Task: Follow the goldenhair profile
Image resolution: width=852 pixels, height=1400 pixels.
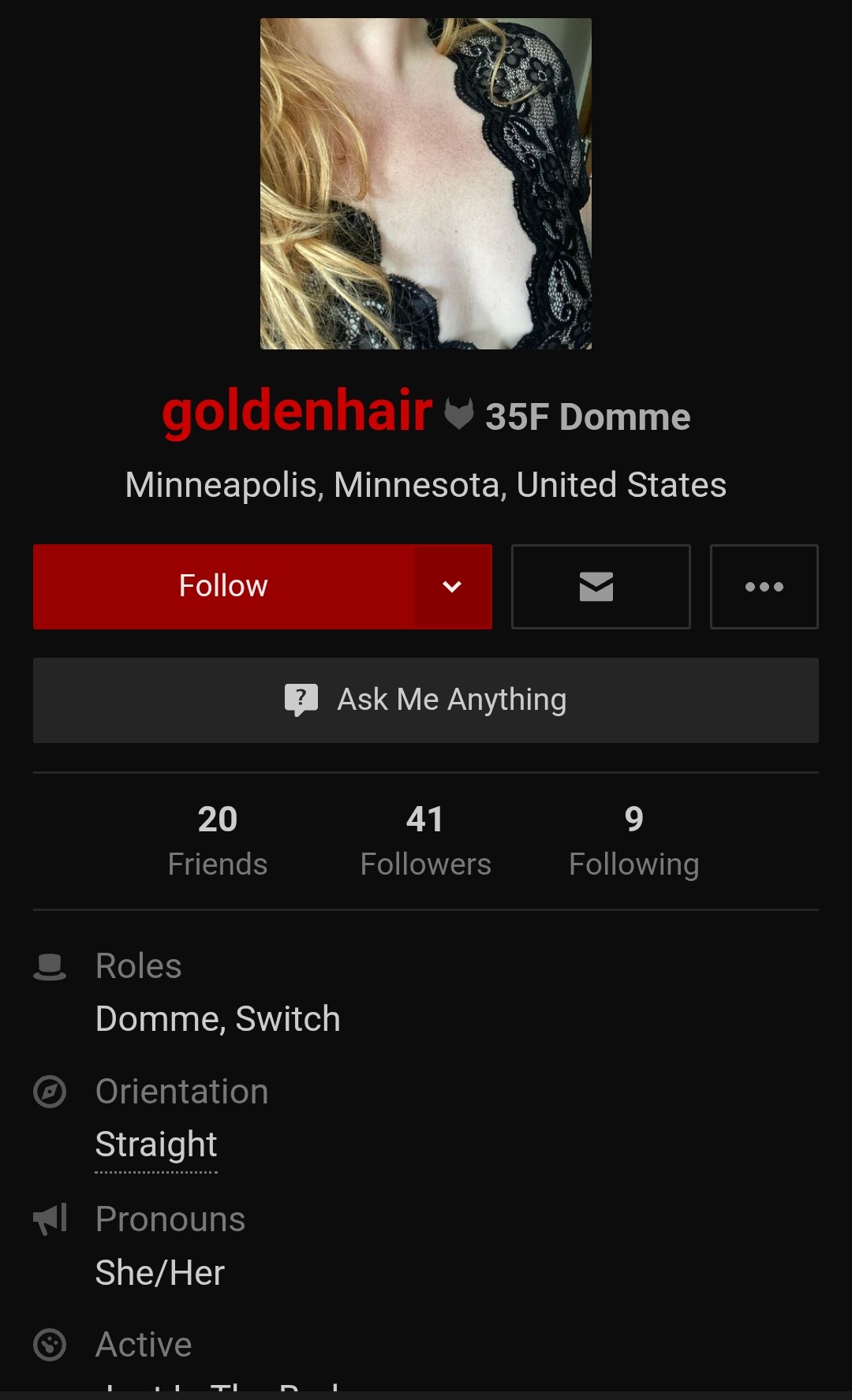Action: tap(224, 586)
